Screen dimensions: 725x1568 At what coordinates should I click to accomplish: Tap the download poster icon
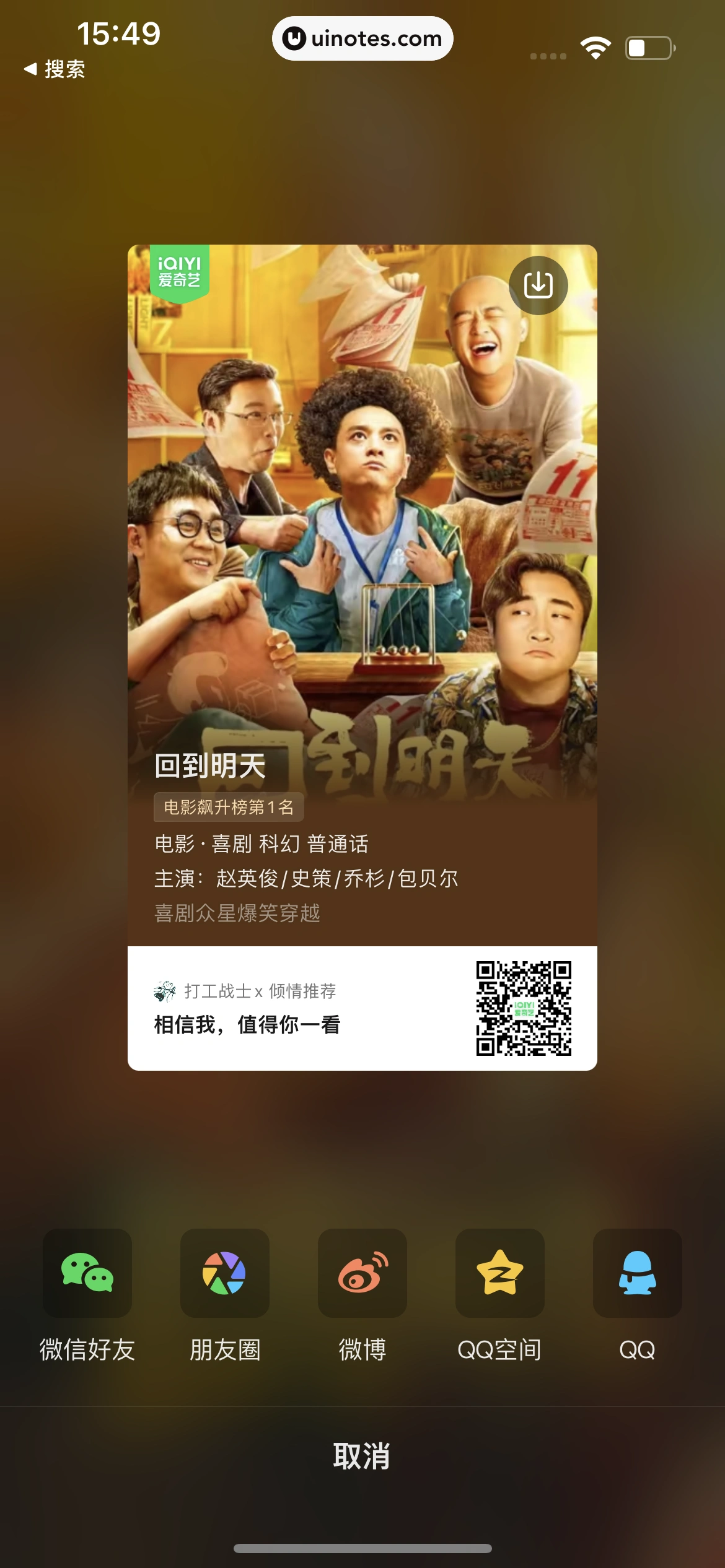pos(537,285)
